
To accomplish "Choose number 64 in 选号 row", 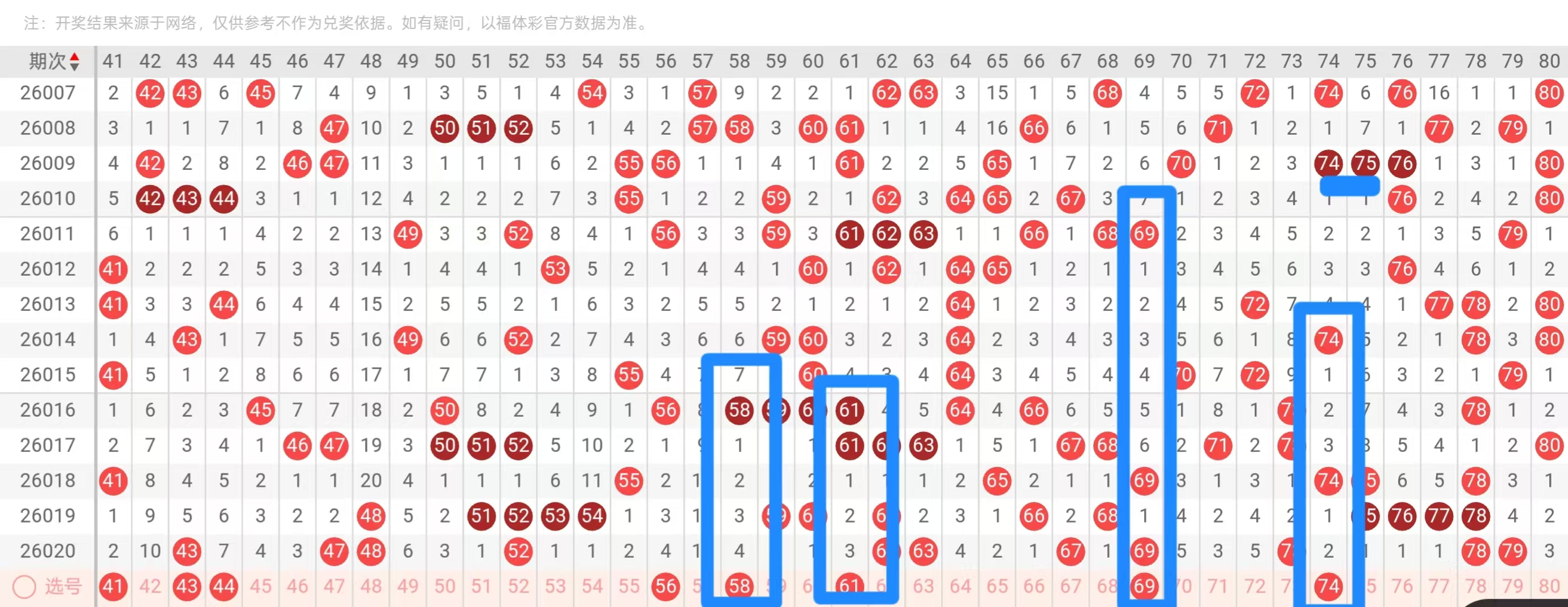I will [960, 586].
